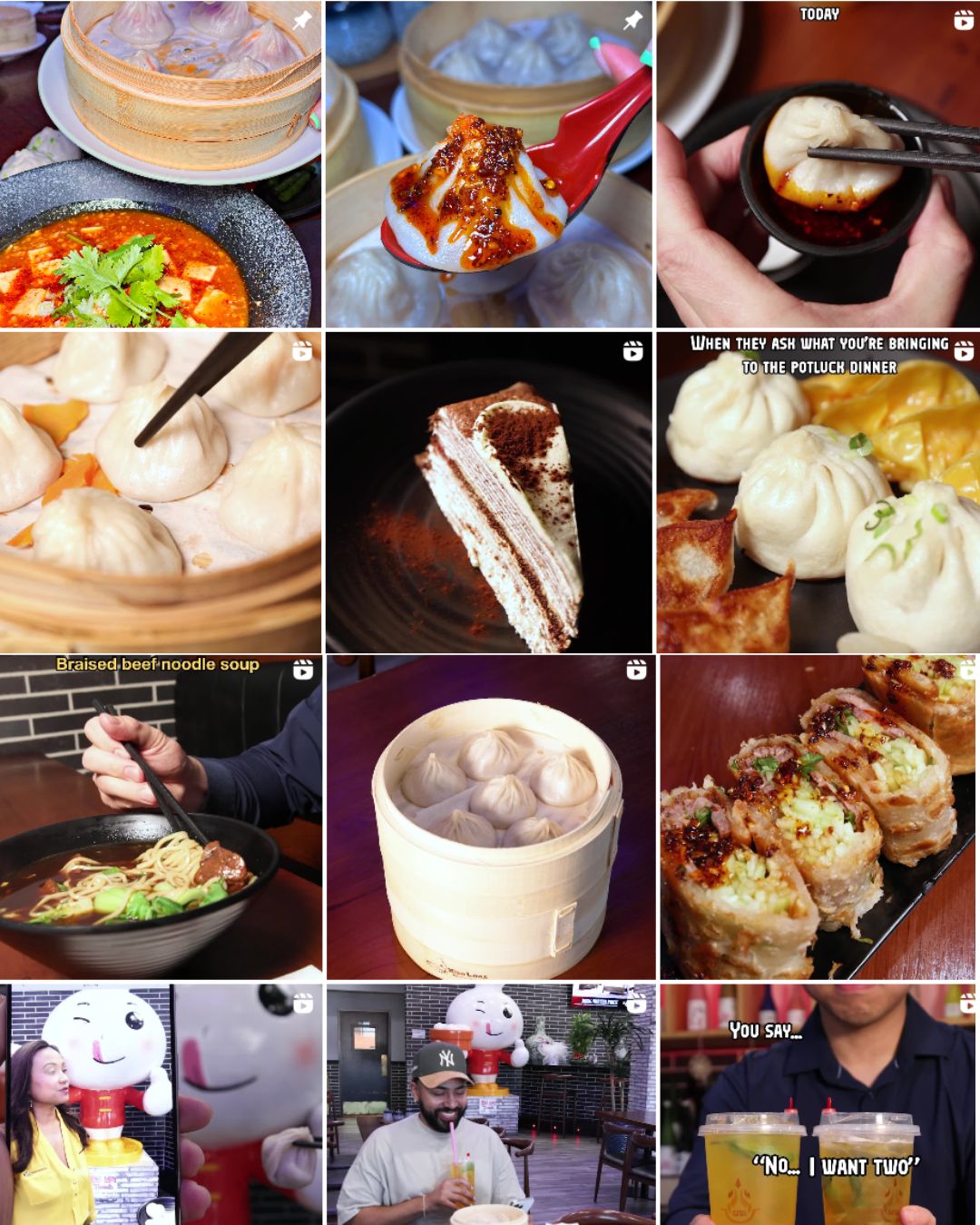Open the crepe cake slice reel

point(488,491)
